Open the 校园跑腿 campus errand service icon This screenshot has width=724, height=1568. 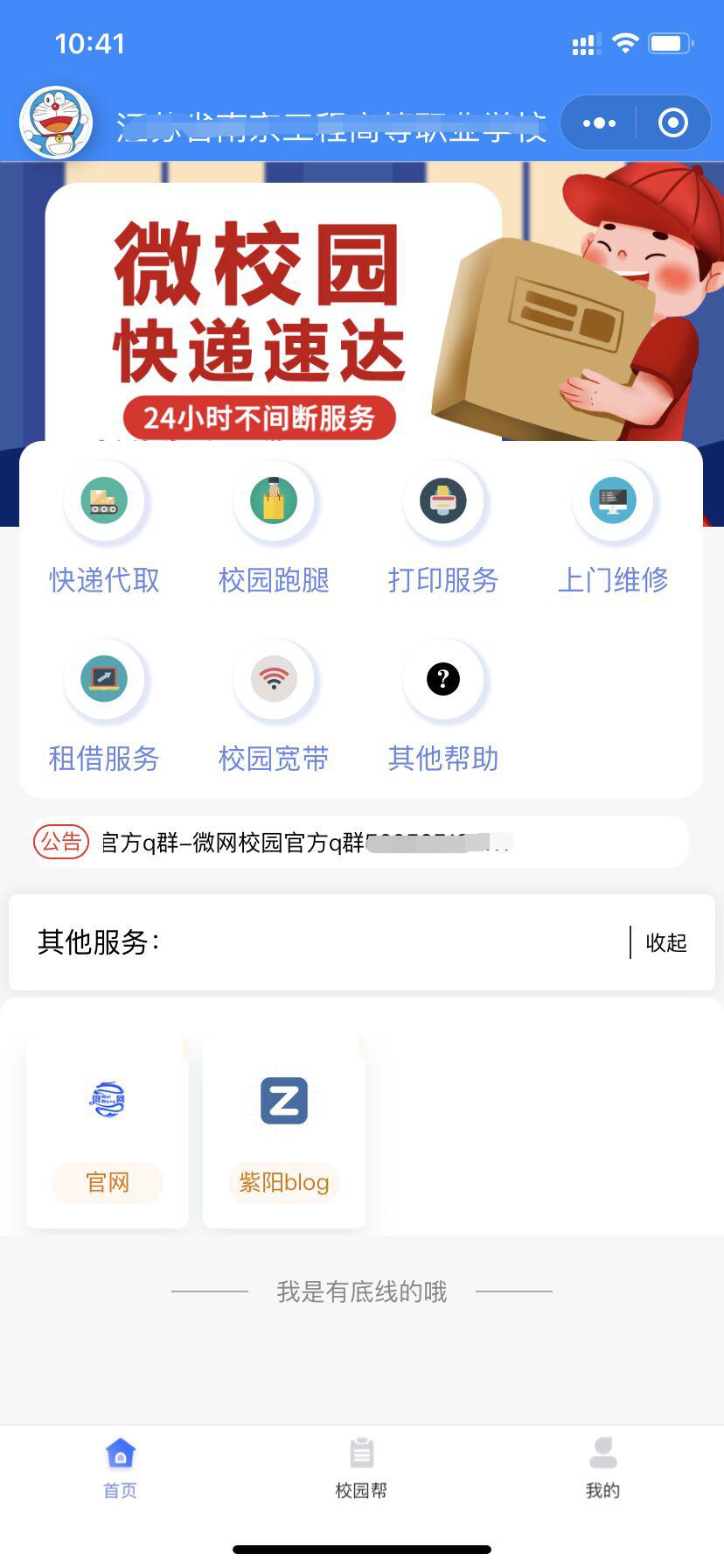[x=274, y=500]
